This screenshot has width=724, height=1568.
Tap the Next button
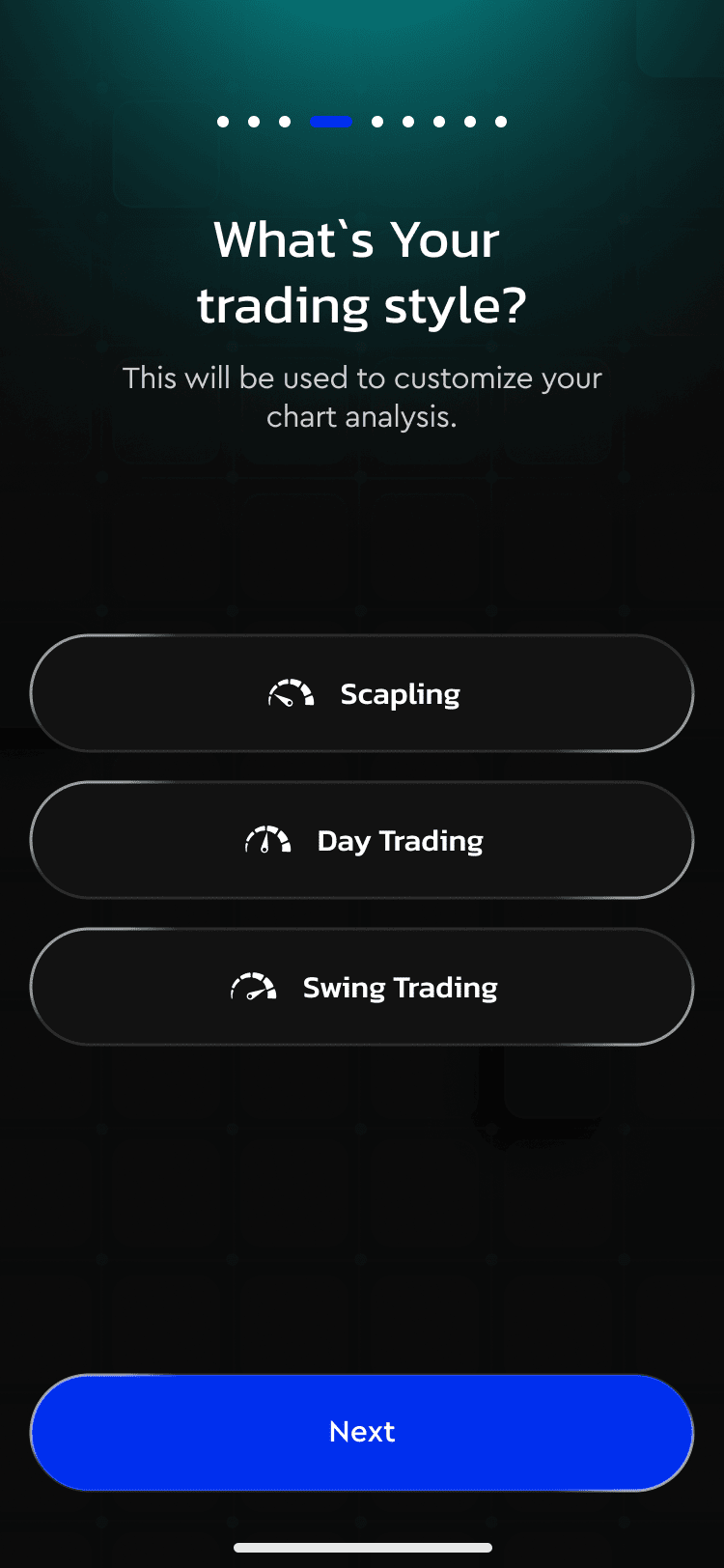362,1432
